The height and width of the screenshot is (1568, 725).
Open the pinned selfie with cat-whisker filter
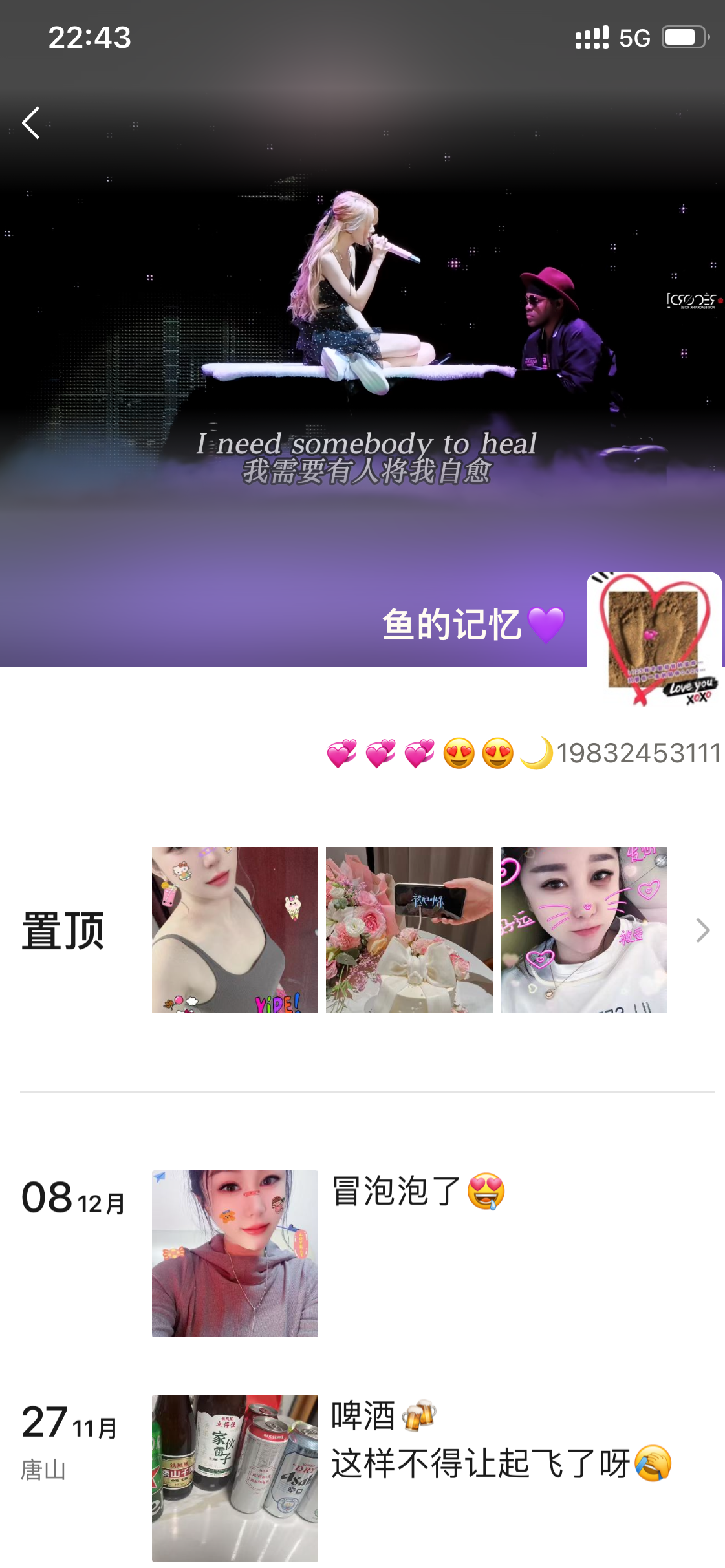(583, 930)
